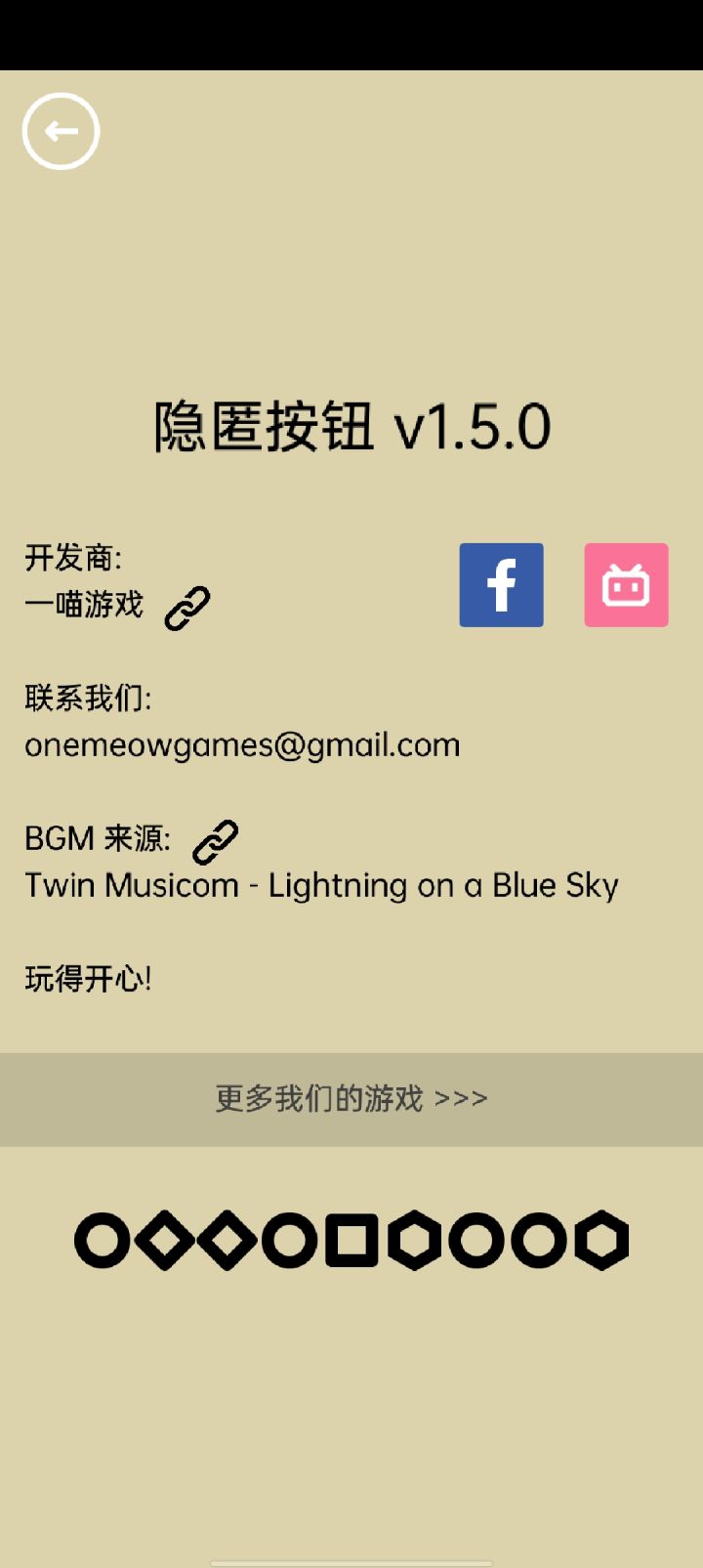Viewport: 703px width, 1568px height.
Task: Open the Facebook page button
Action: click(501, 585)
